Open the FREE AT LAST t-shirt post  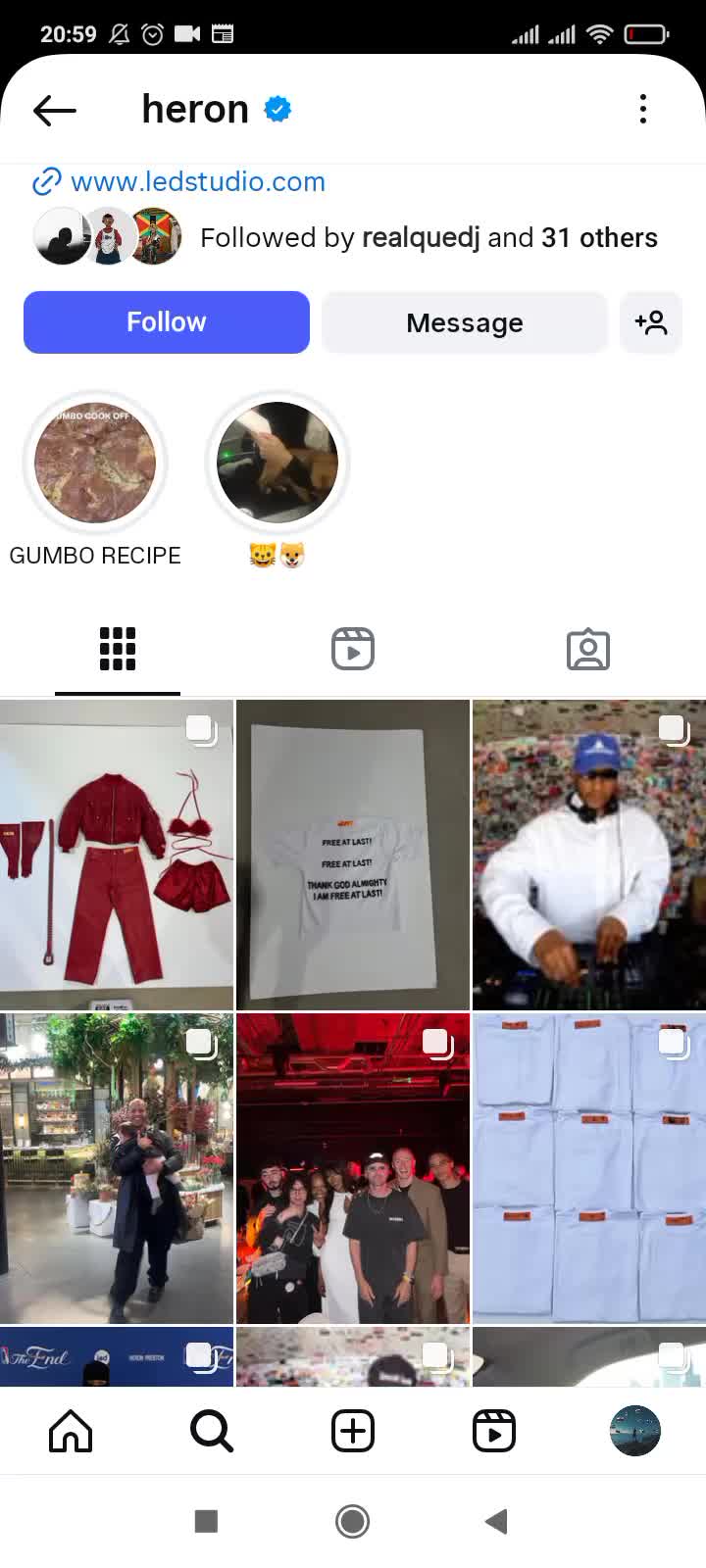pyautogui.click(x=353, y=855)
